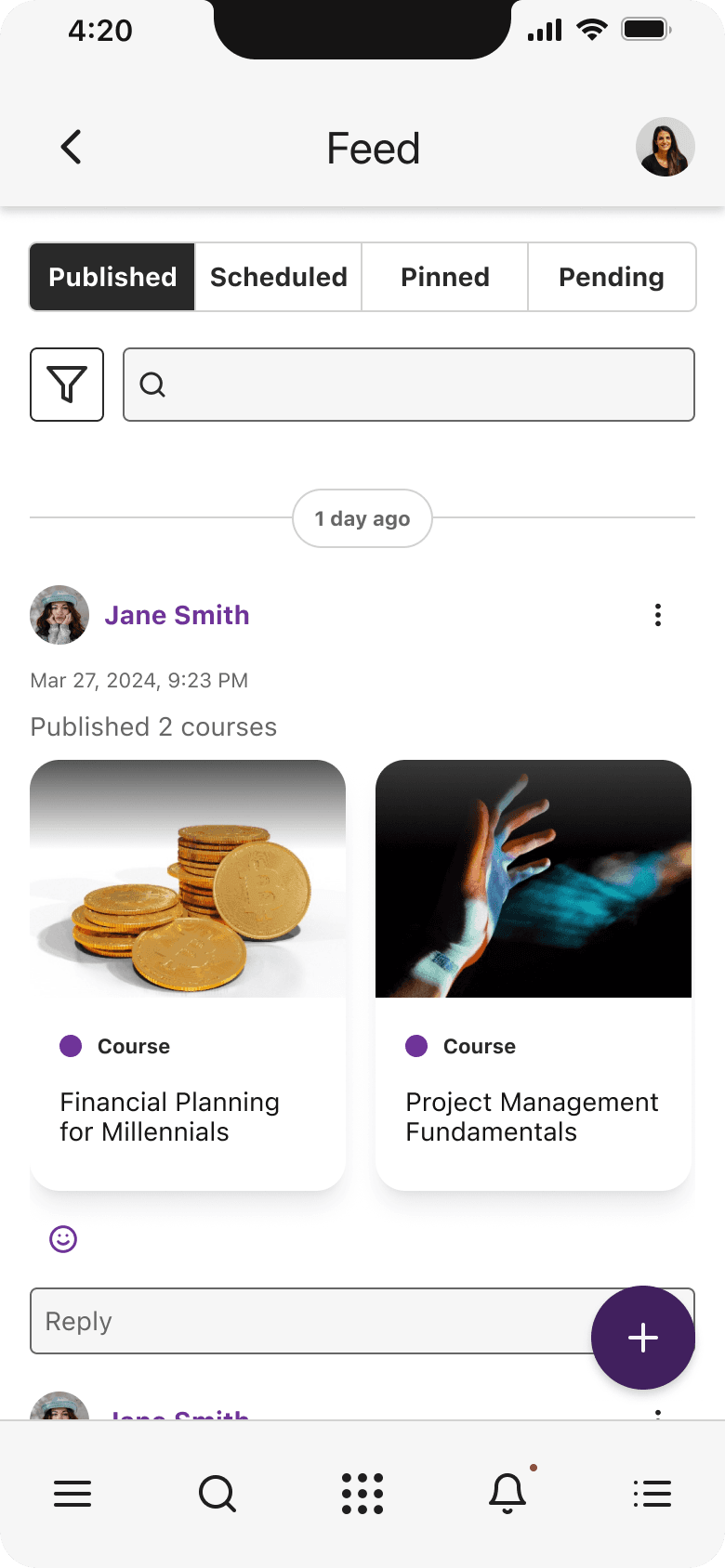Open the hamburger menu in the bottom bar
This screenshot has height=1568, width=725.
click(x=72, y=1494)
